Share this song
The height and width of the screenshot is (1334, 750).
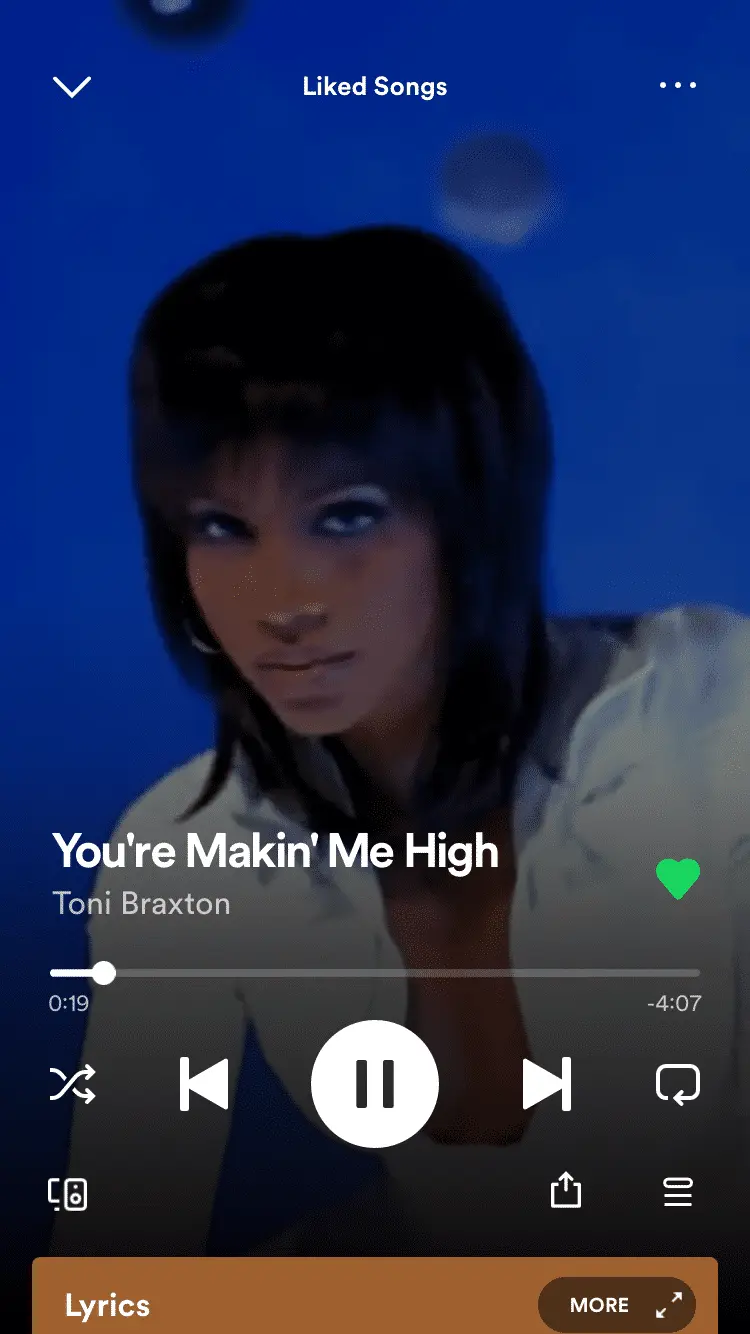pyautogui.click(x=566, y=1191)
